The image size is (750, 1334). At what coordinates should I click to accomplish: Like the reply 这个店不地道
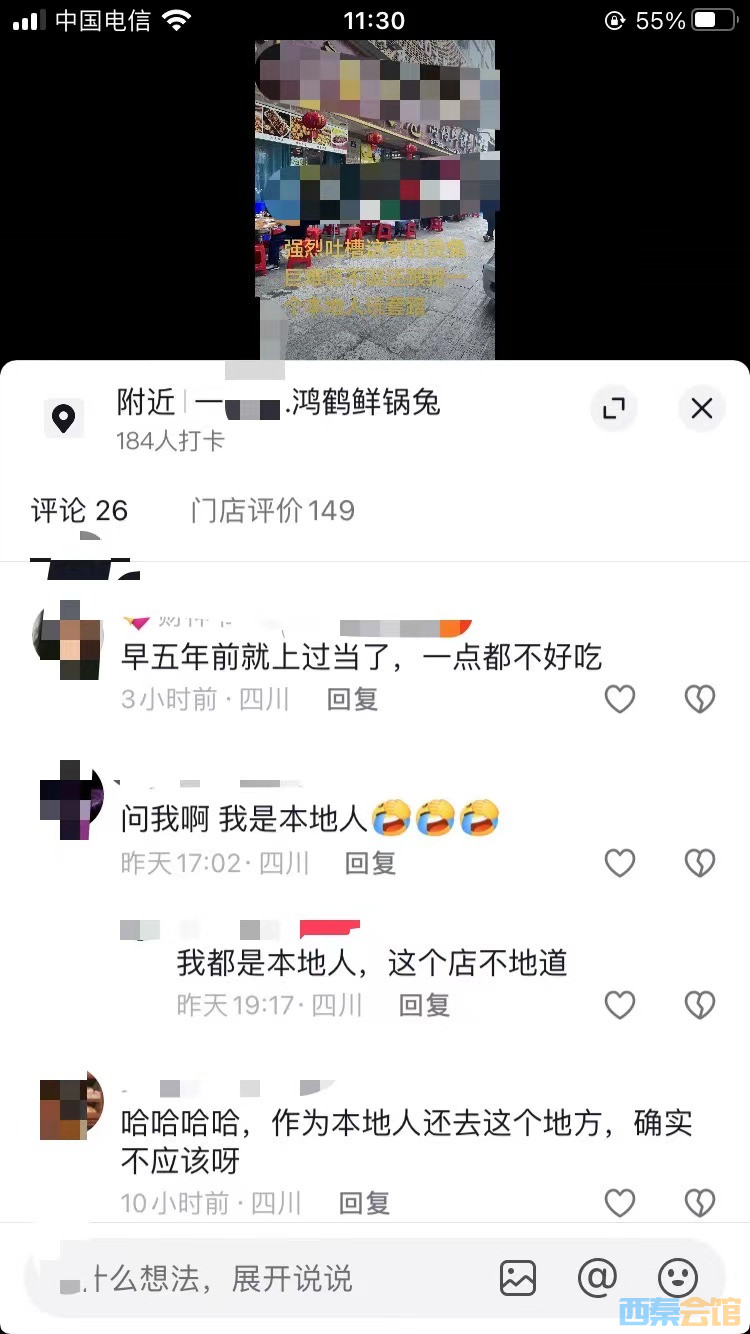click(x=620, y=1004)
